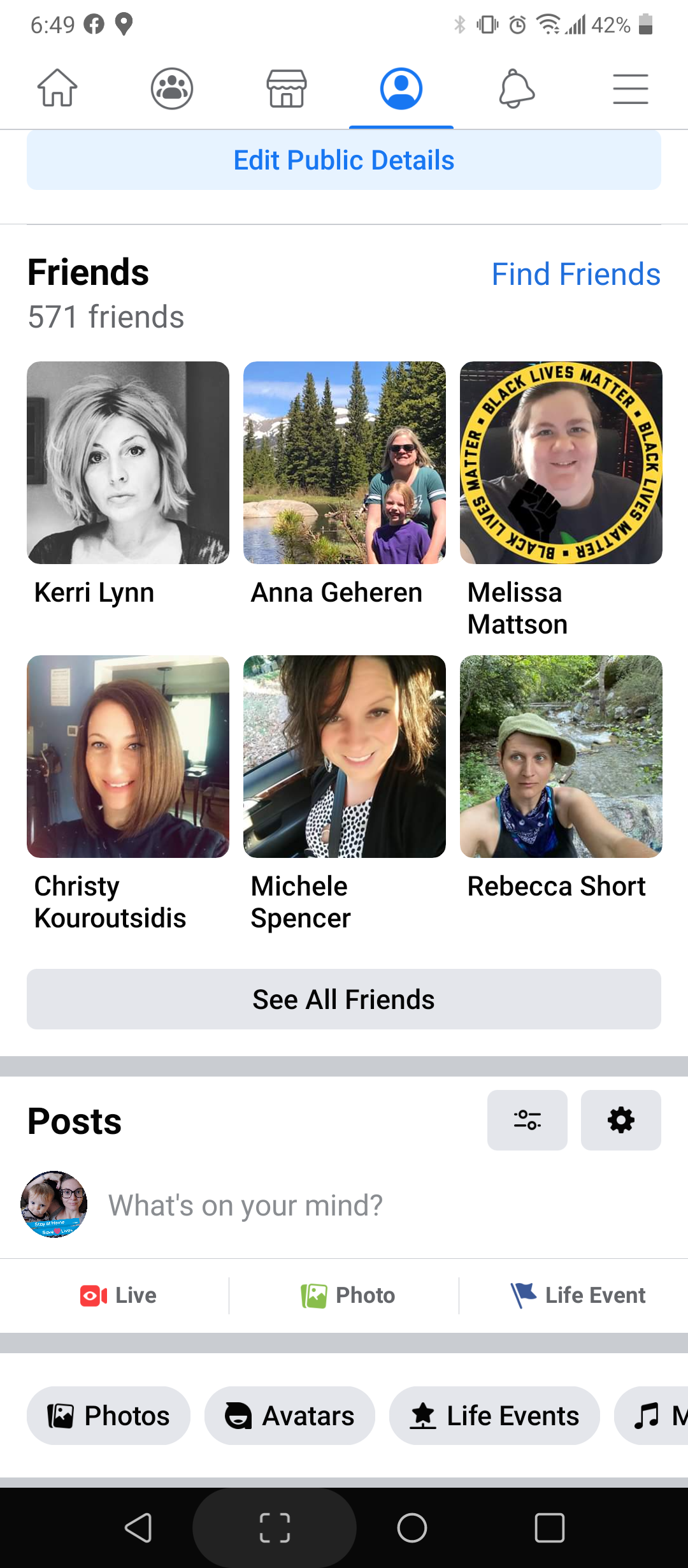Open Kerri Lynn's profile
688x1568 pixels.
[x=128, y=463]
